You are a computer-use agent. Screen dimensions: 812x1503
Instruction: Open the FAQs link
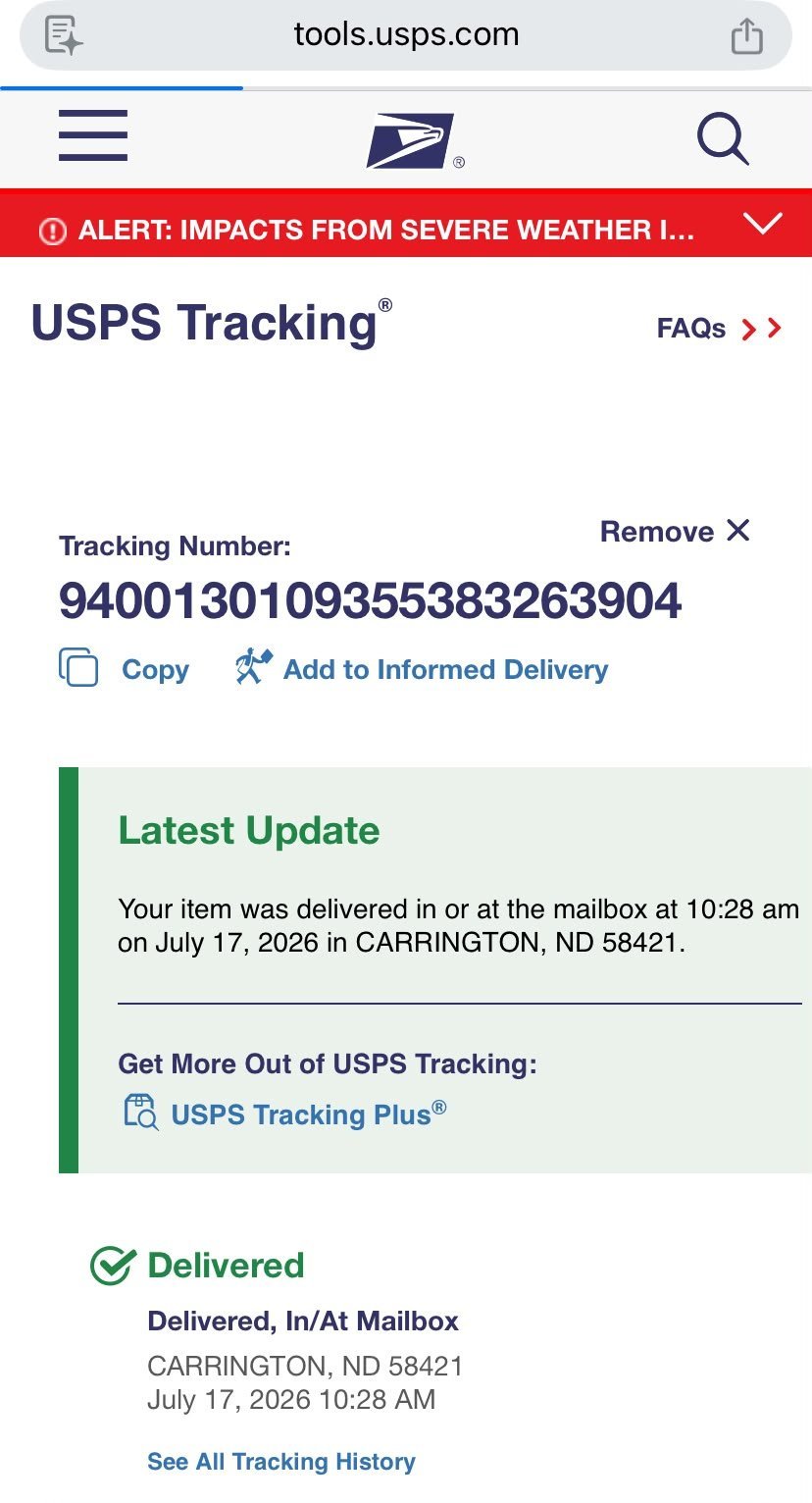(719, 328)
